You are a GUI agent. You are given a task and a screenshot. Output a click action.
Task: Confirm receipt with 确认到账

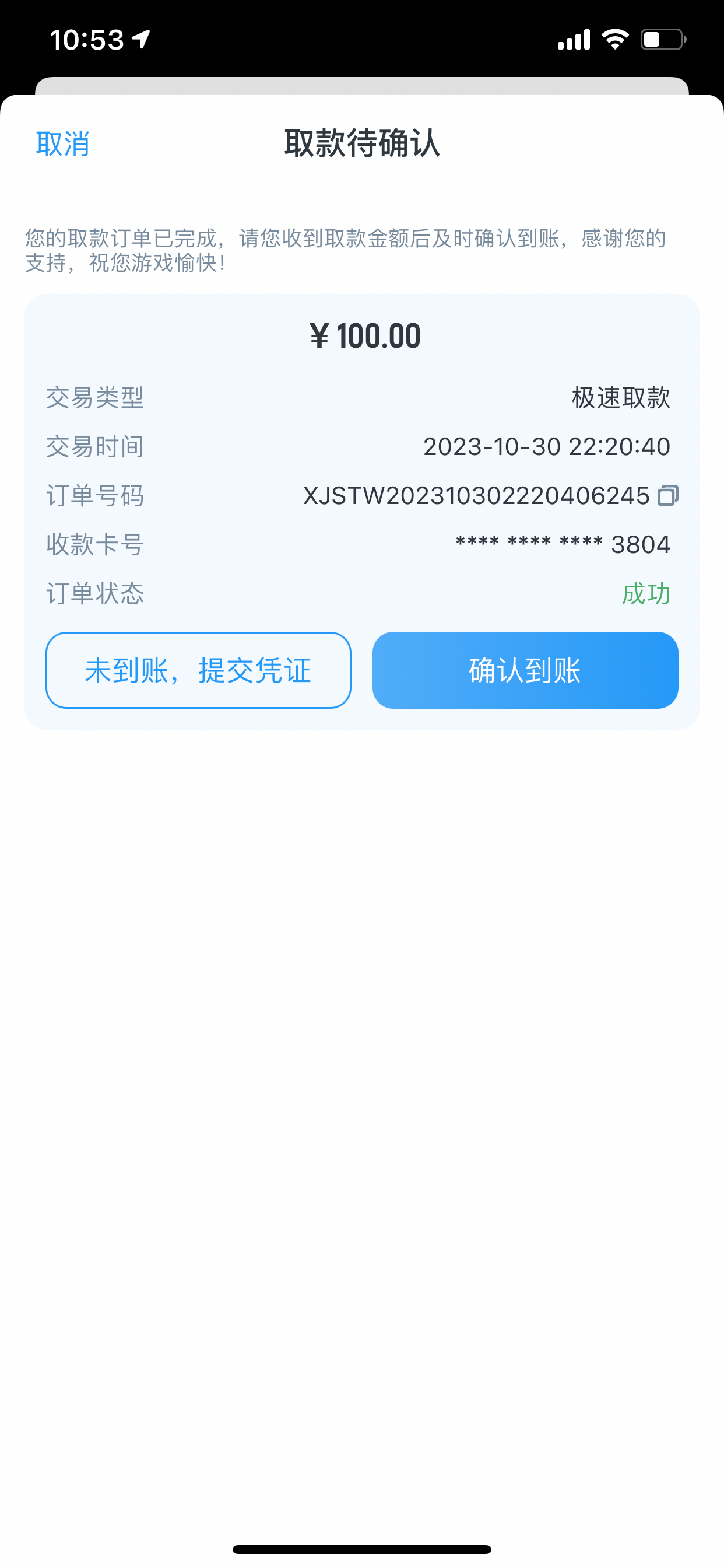525,670
